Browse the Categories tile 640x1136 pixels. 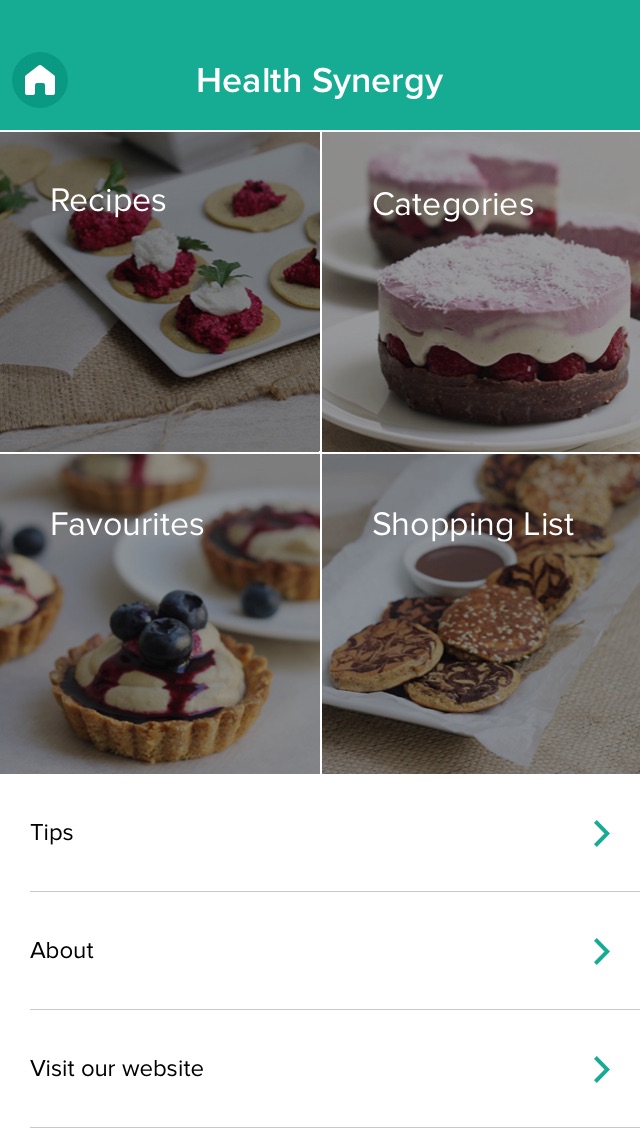point(481,292)
